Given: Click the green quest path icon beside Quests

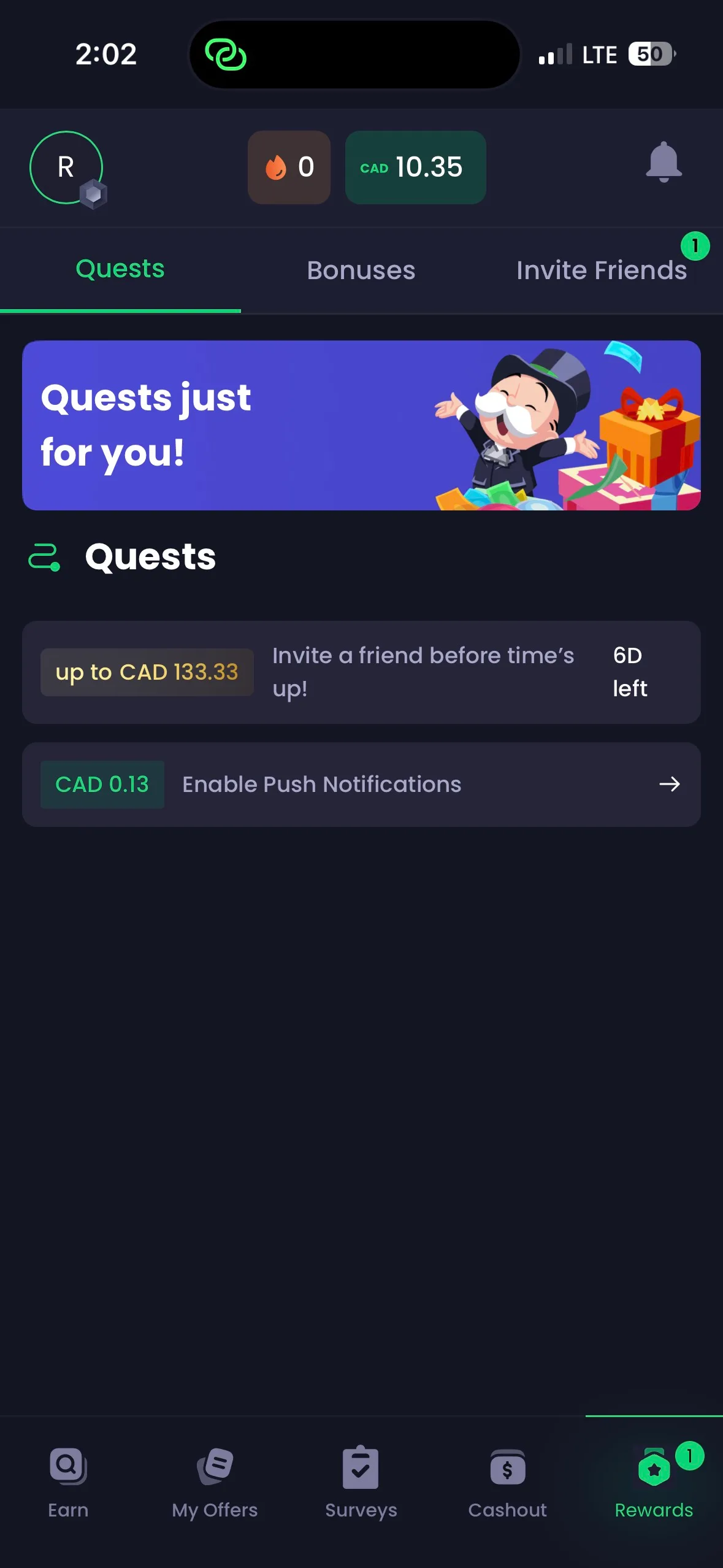Looking at the screenshot, I should coord(45,556).
